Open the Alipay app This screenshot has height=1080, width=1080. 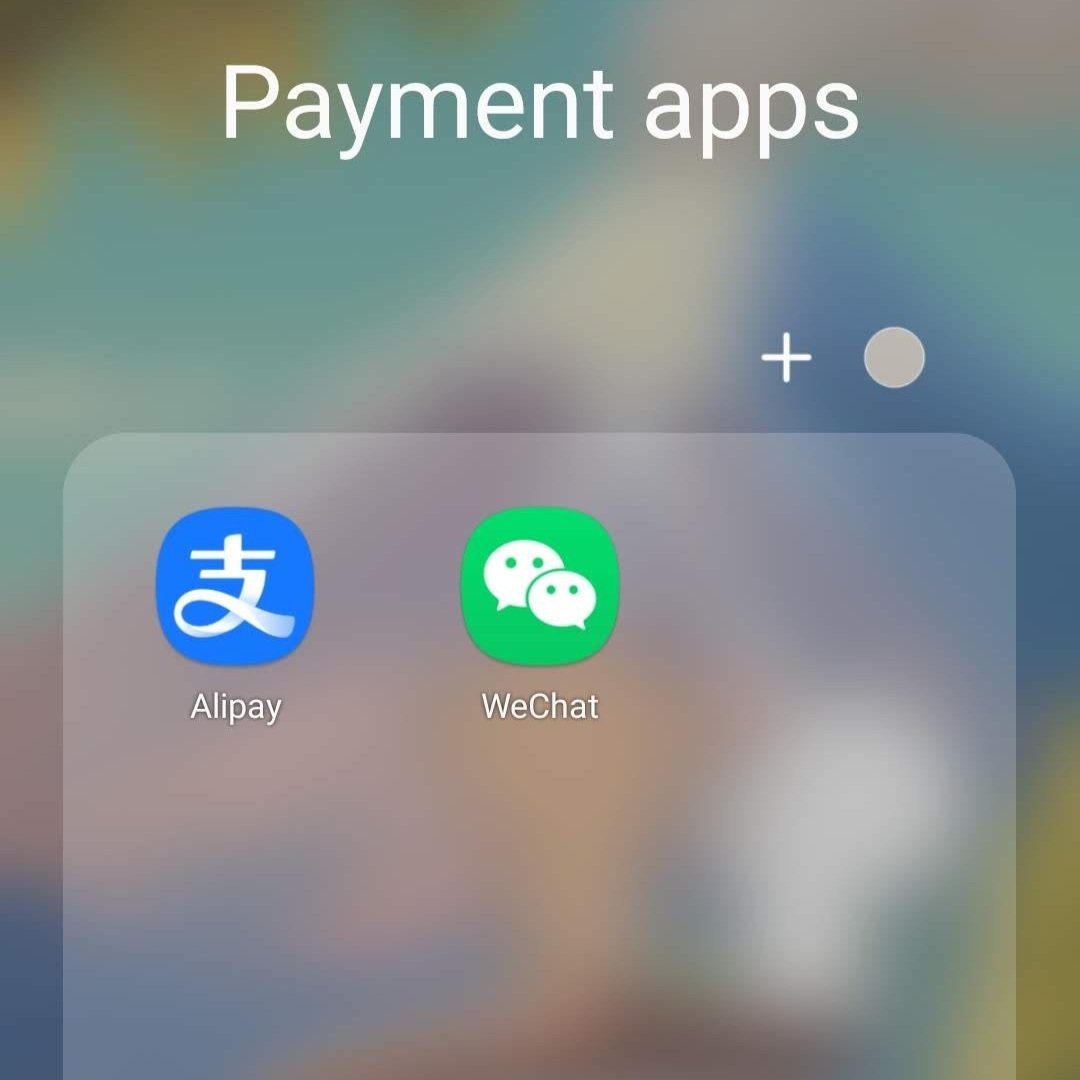tap(236, 586)
